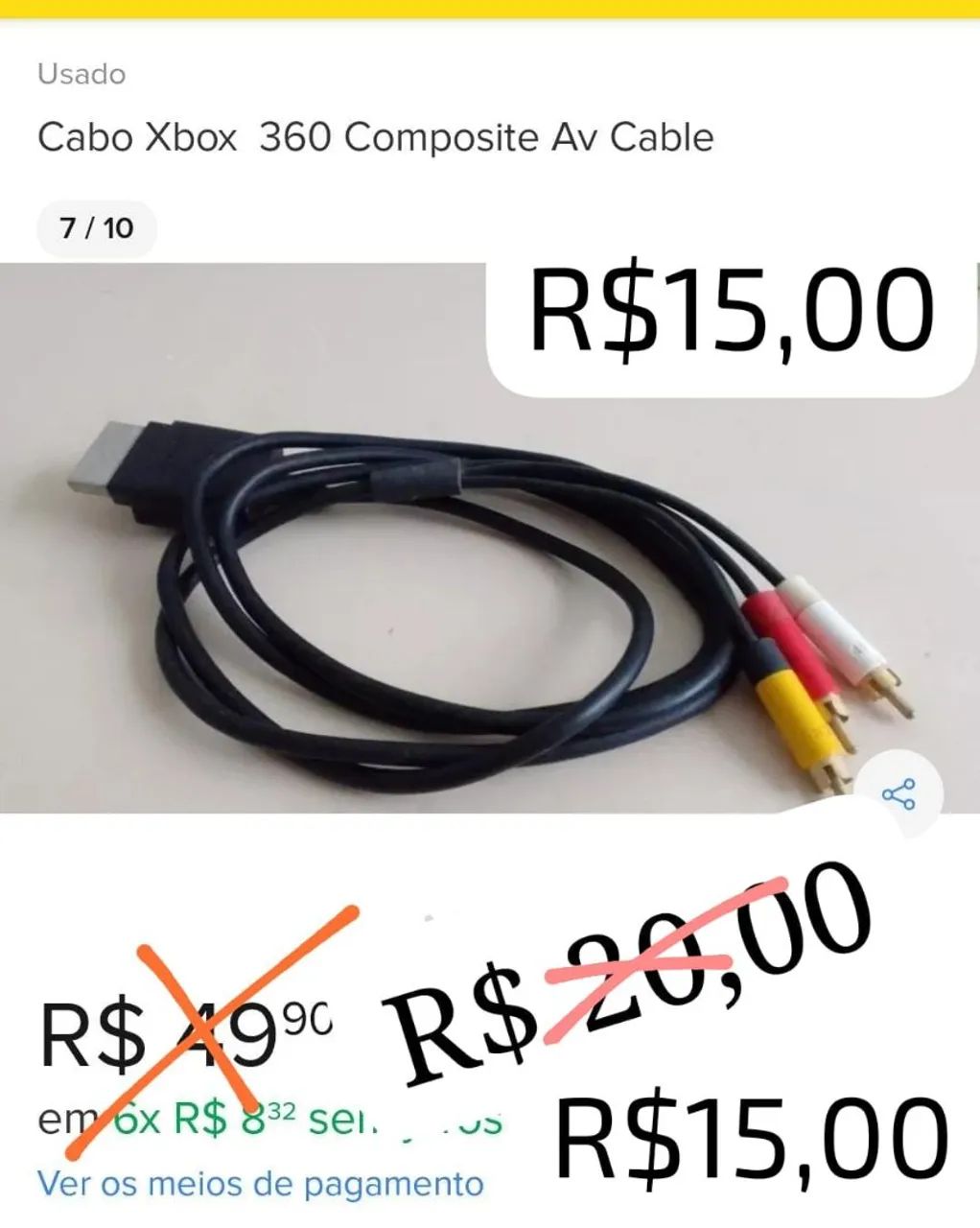The height and width of the screenshot is (1228, 980).
Task: Click the listing title Cabo Xbox 360
Action: pos(374,136)
